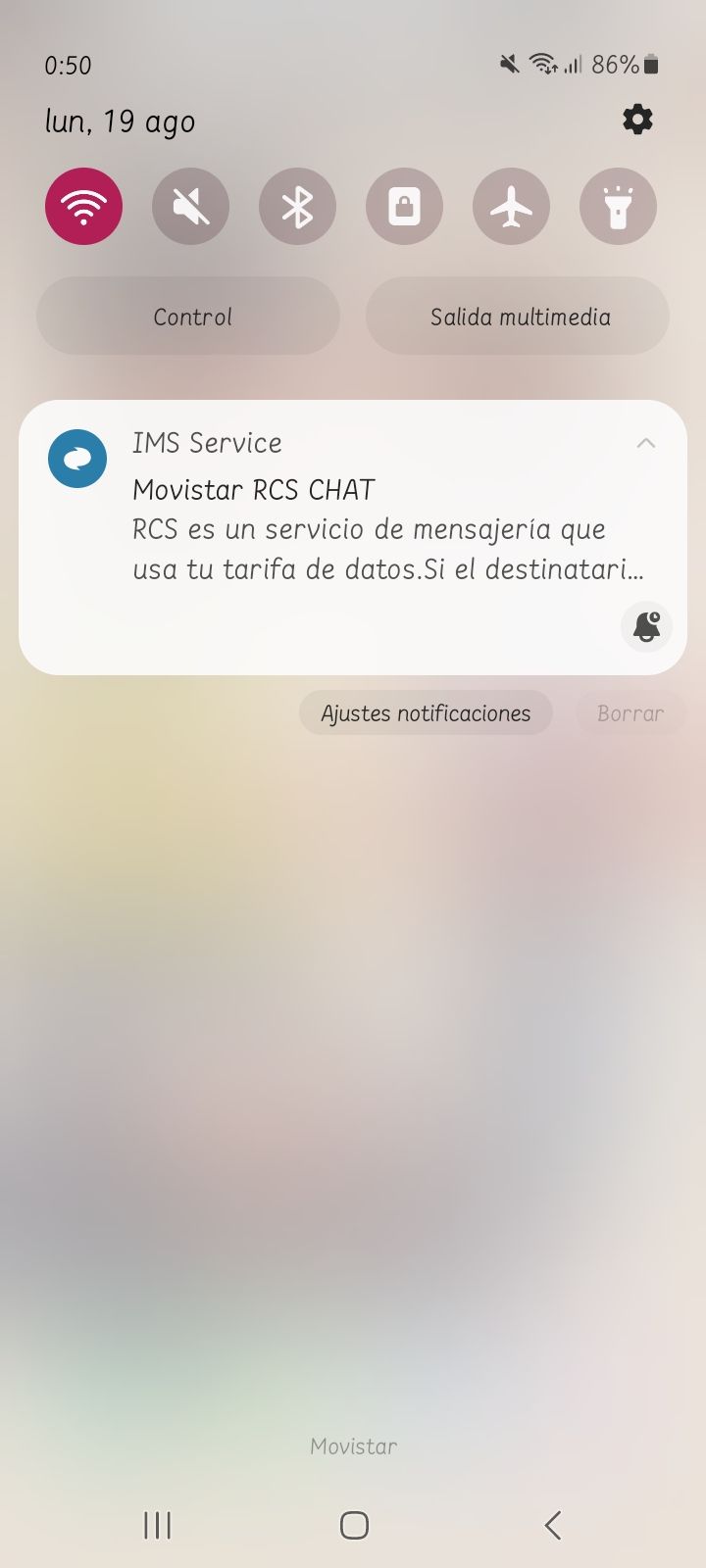The image size is (706, 1568).
Task: Toggle Wi-Fi off
Action: coord(83,206)
